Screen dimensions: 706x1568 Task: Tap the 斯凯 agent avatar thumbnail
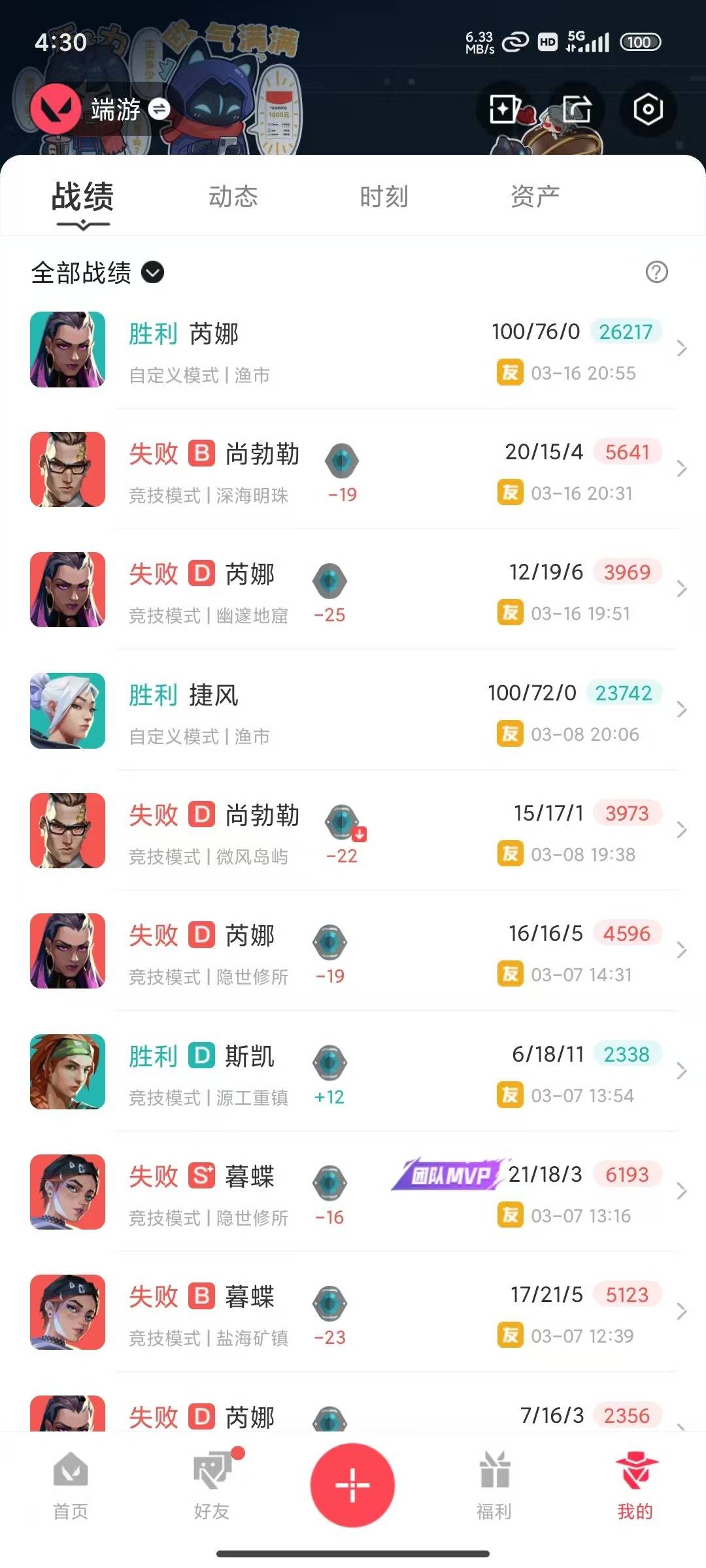point(67,1071)
